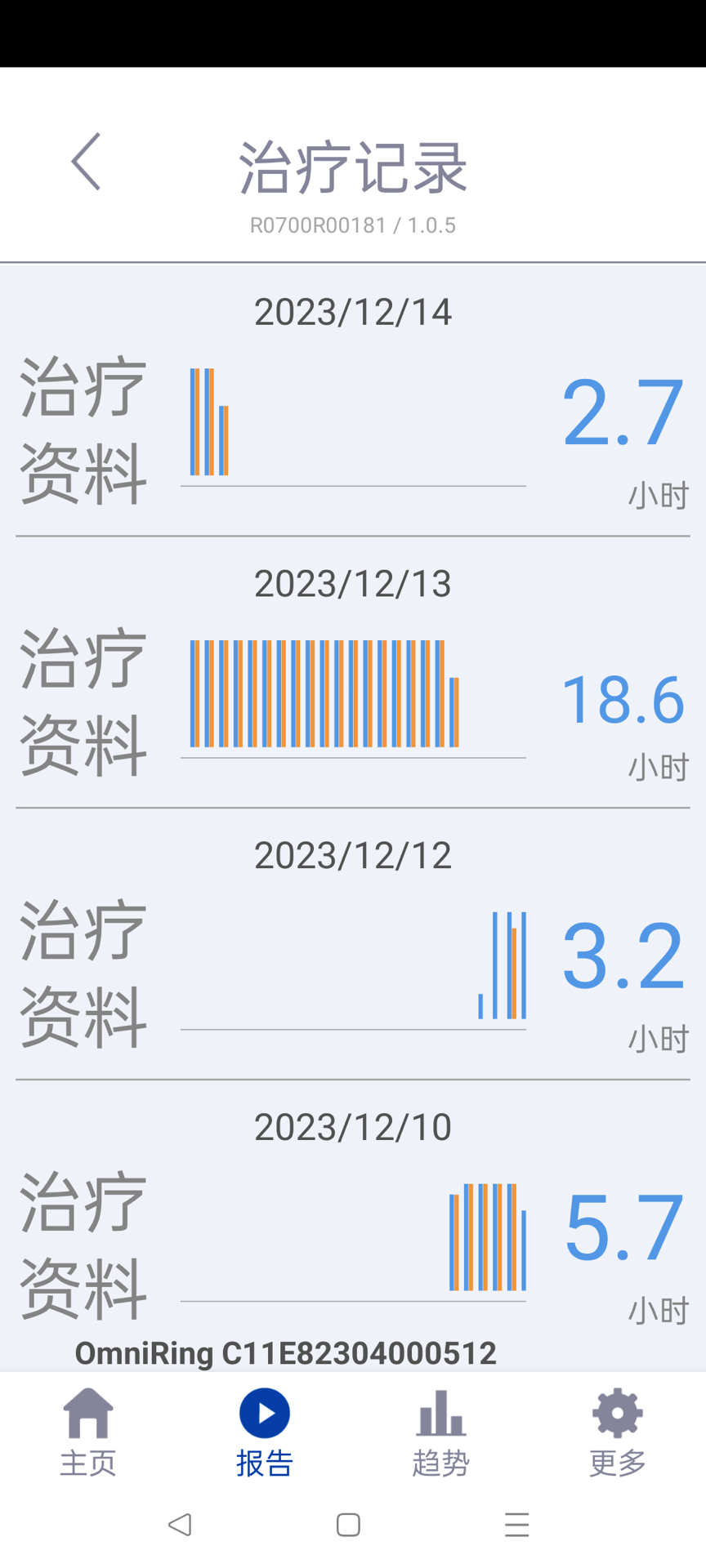Open the system recent apps view
706x1568 pixels.
pos(516,1525)
